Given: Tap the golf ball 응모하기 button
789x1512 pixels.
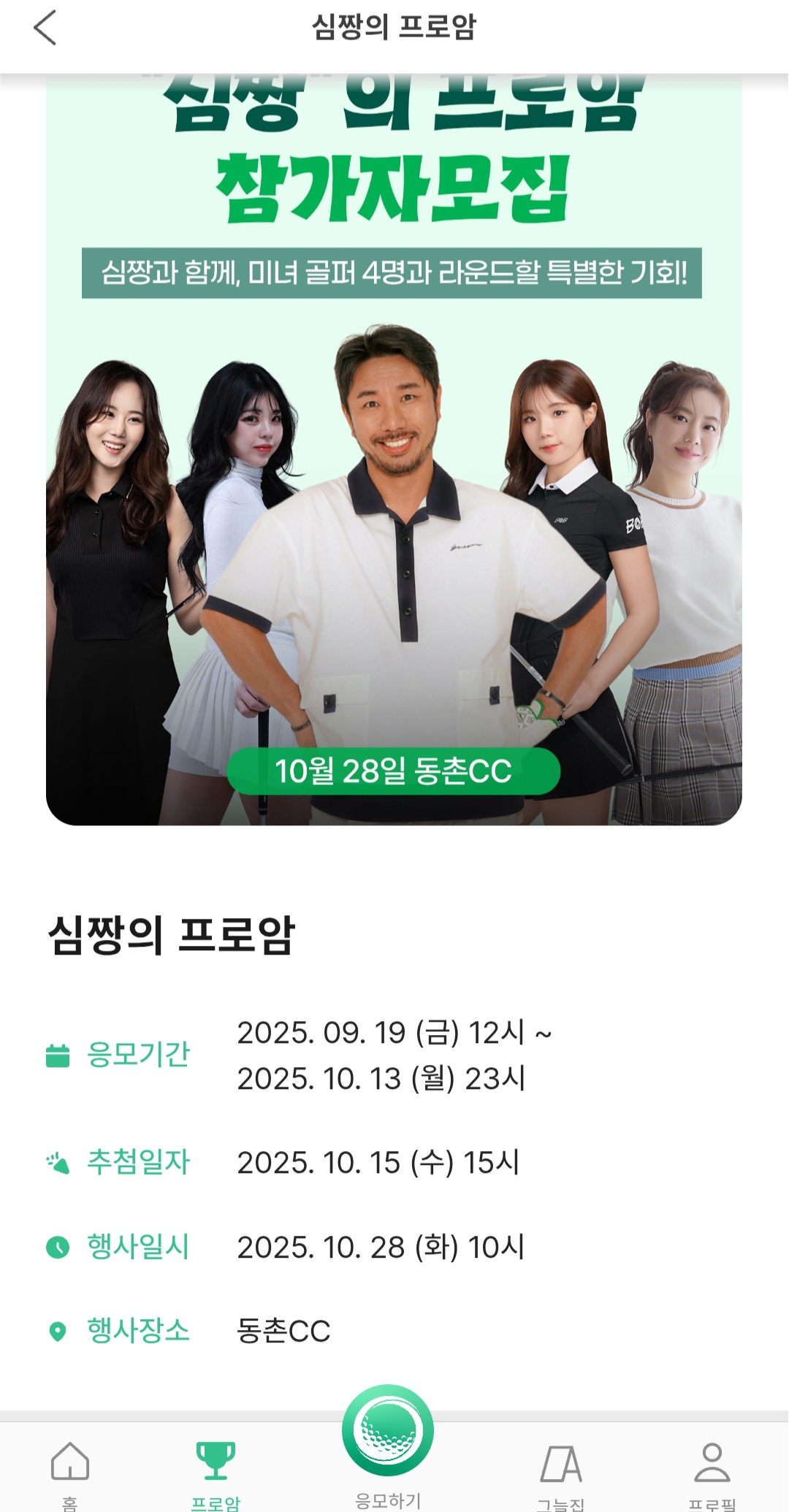Looking at the screenshot, I should tap(388, 1430).
